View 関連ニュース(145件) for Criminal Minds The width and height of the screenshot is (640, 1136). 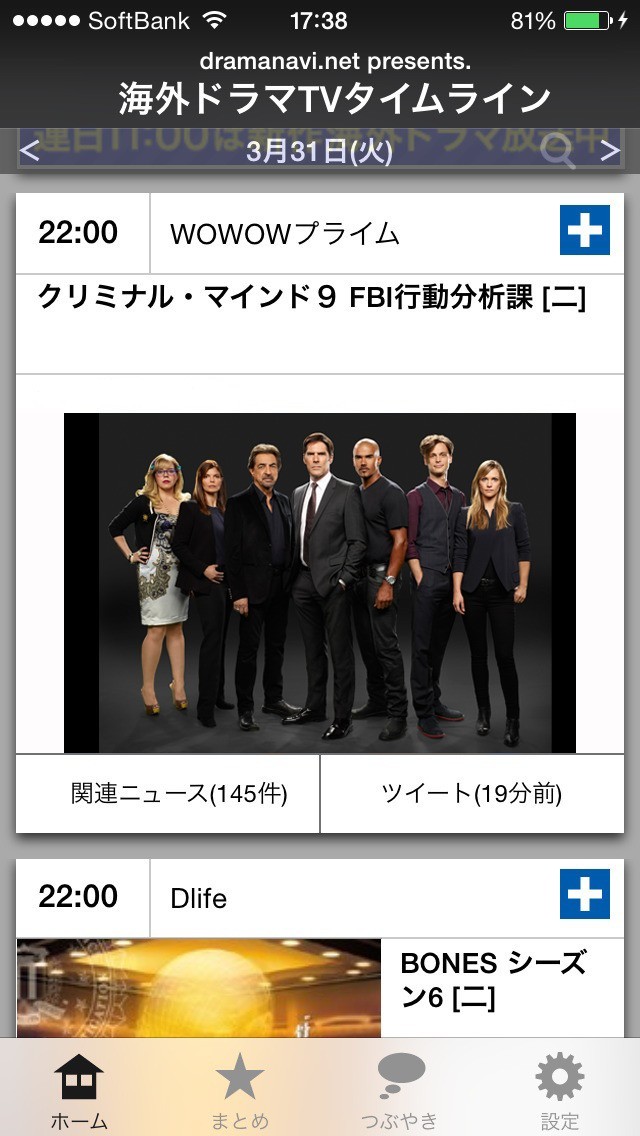168,794
